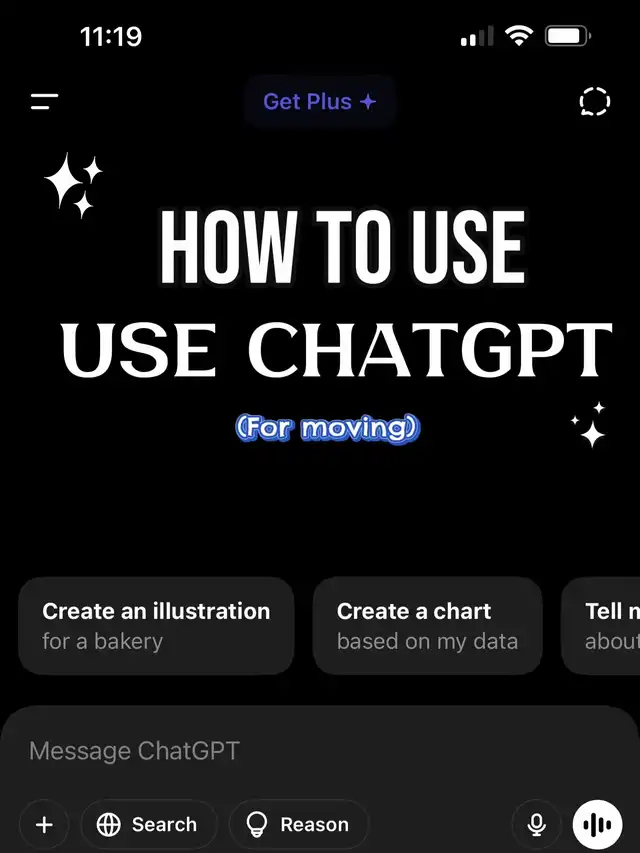Start a temporary chat
640x853 pixels.
coord(594,101)
